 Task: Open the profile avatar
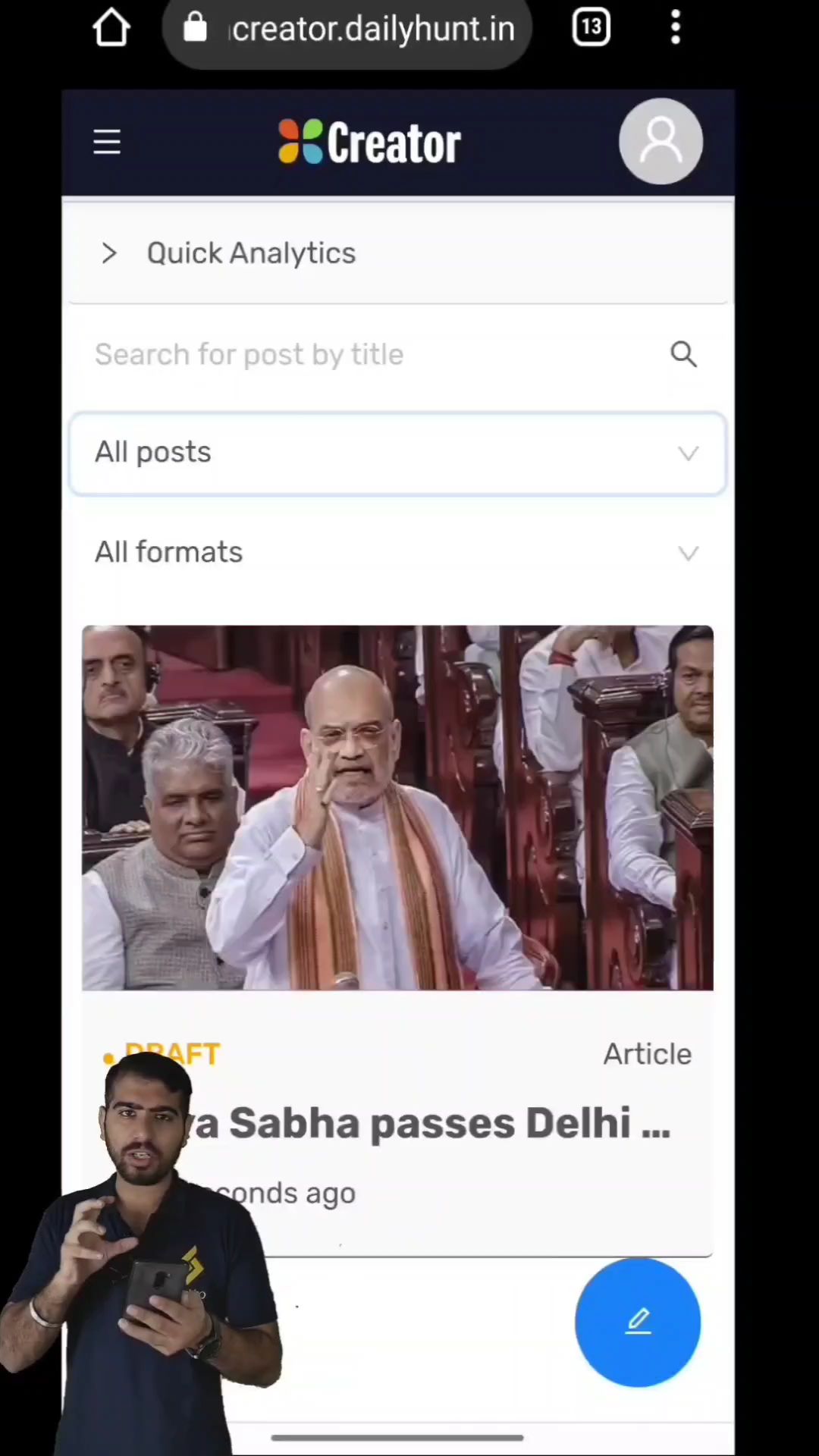click(661, 142)
